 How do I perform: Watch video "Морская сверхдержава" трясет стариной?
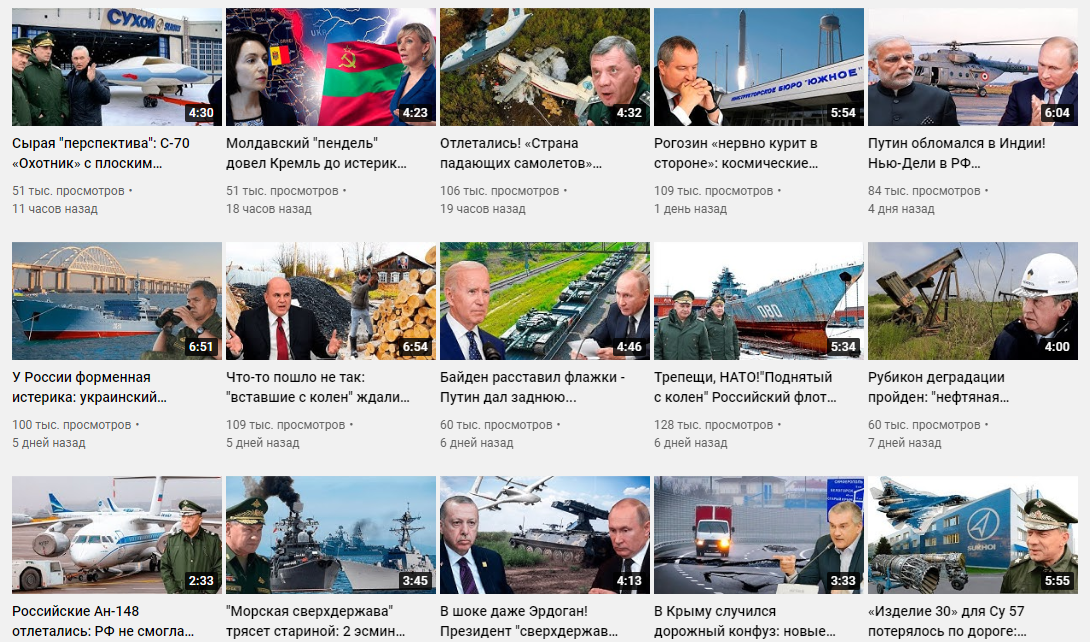(331, 535)
